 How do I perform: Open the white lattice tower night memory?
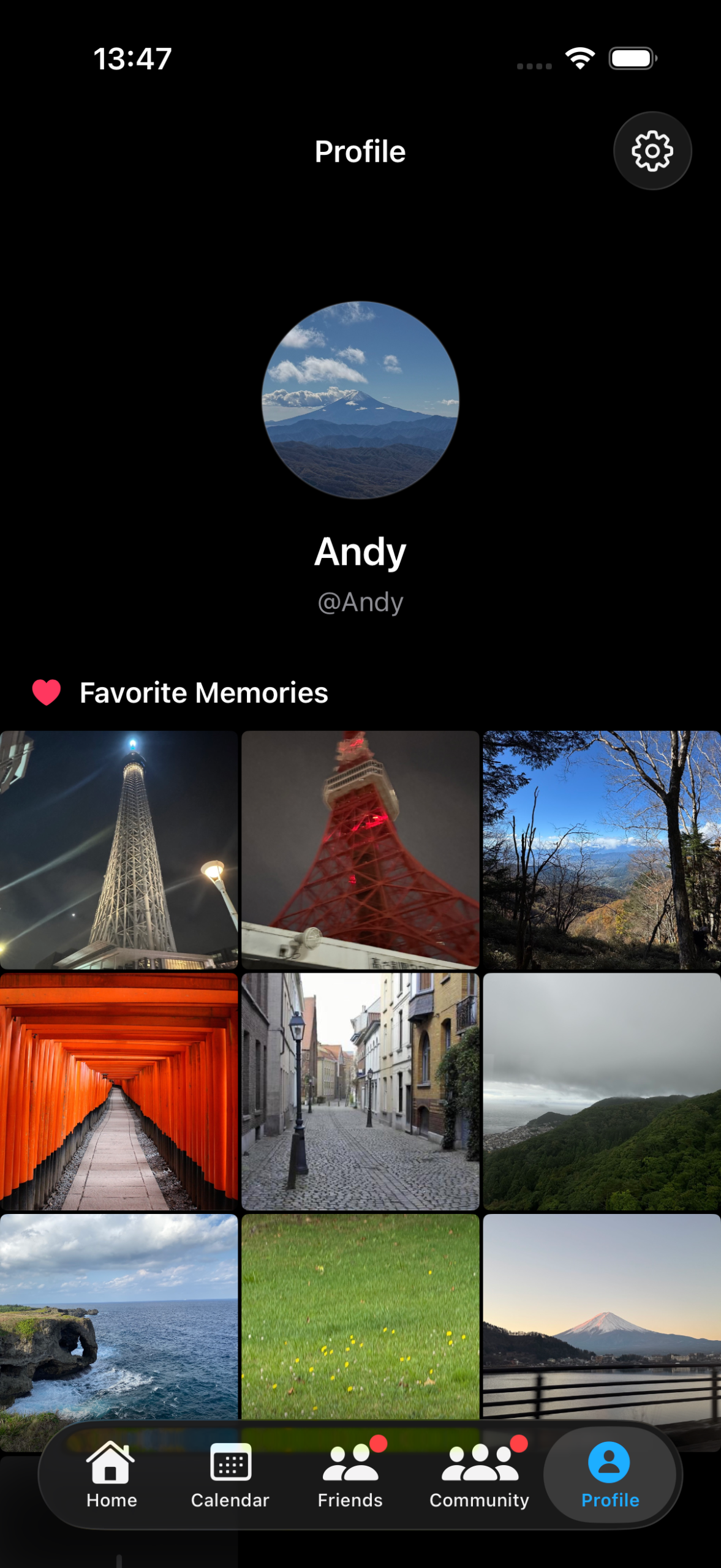click(119, 849)
